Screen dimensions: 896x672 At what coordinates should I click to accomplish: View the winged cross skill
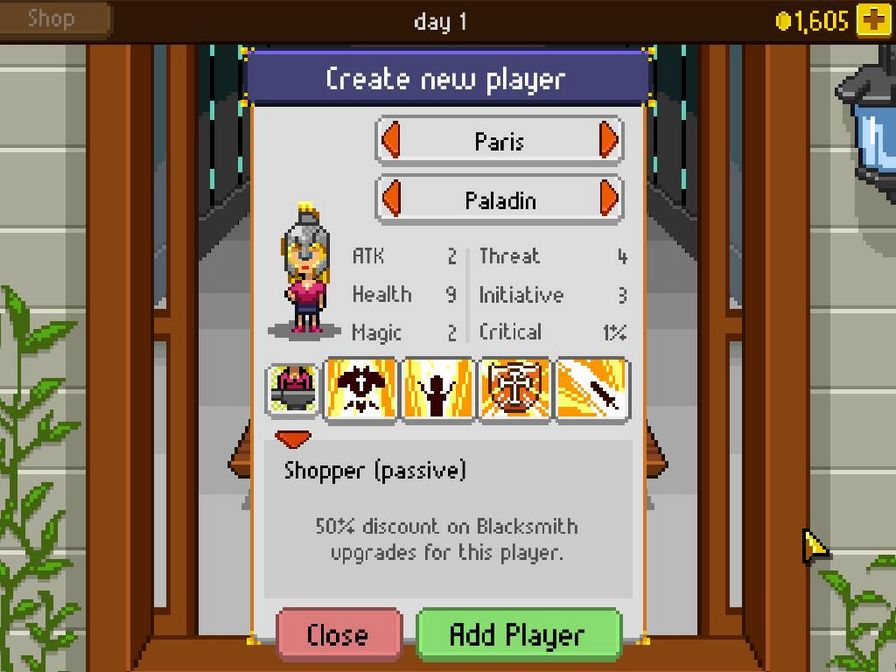(x=361, y=389)
